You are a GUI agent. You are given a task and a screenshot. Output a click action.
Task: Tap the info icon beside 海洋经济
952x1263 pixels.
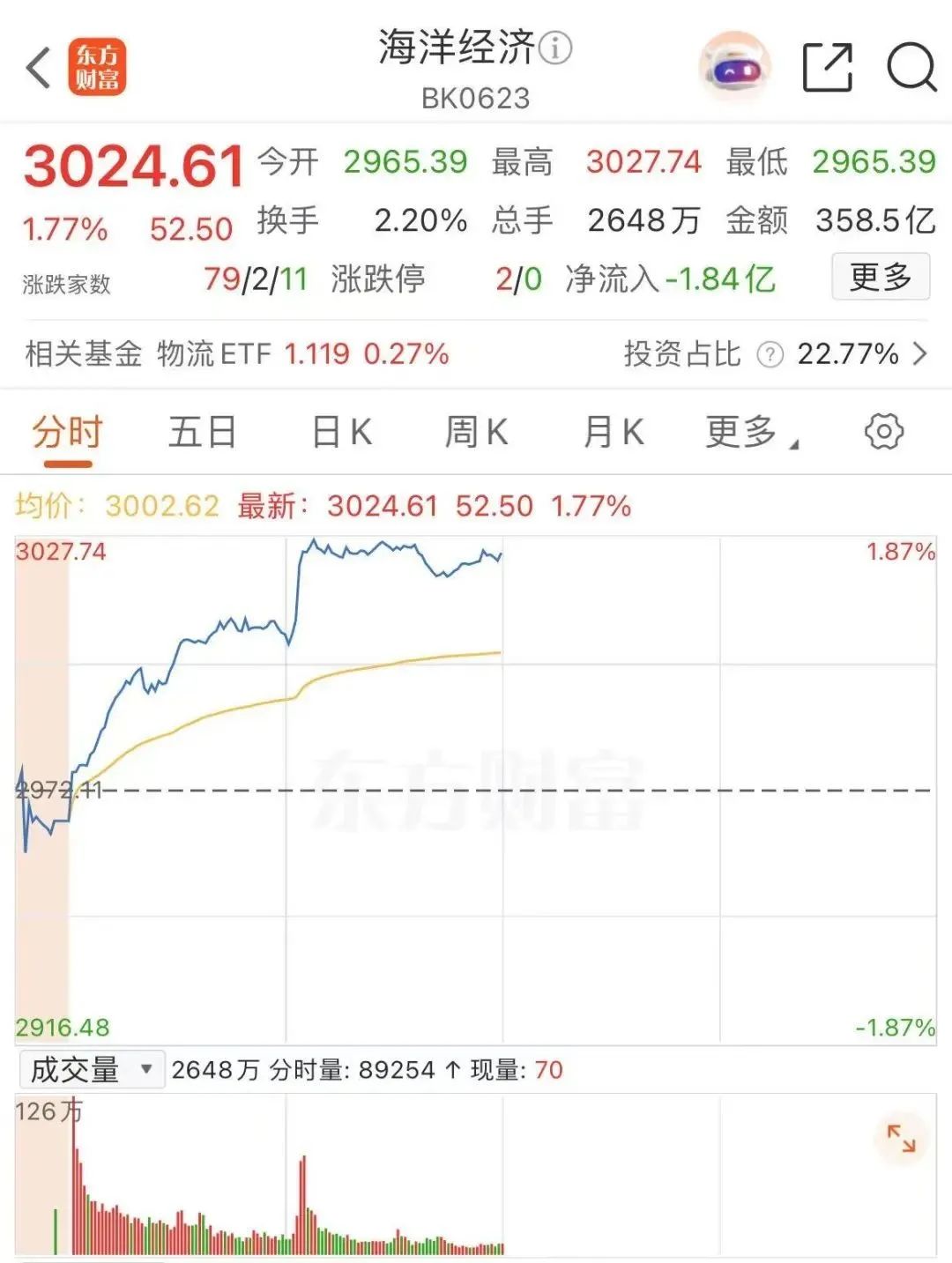tap(555, 48)
